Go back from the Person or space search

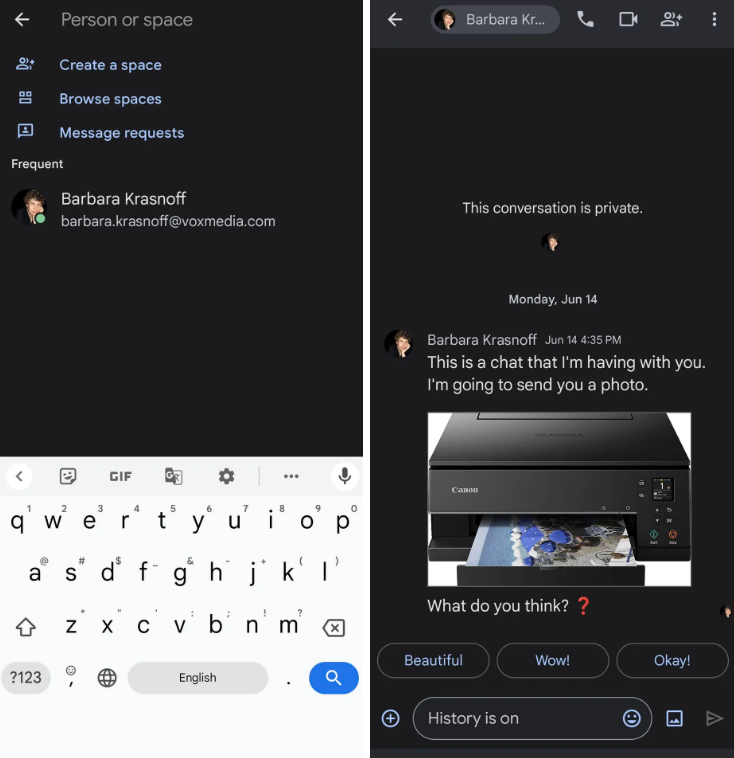coord(22,20)
